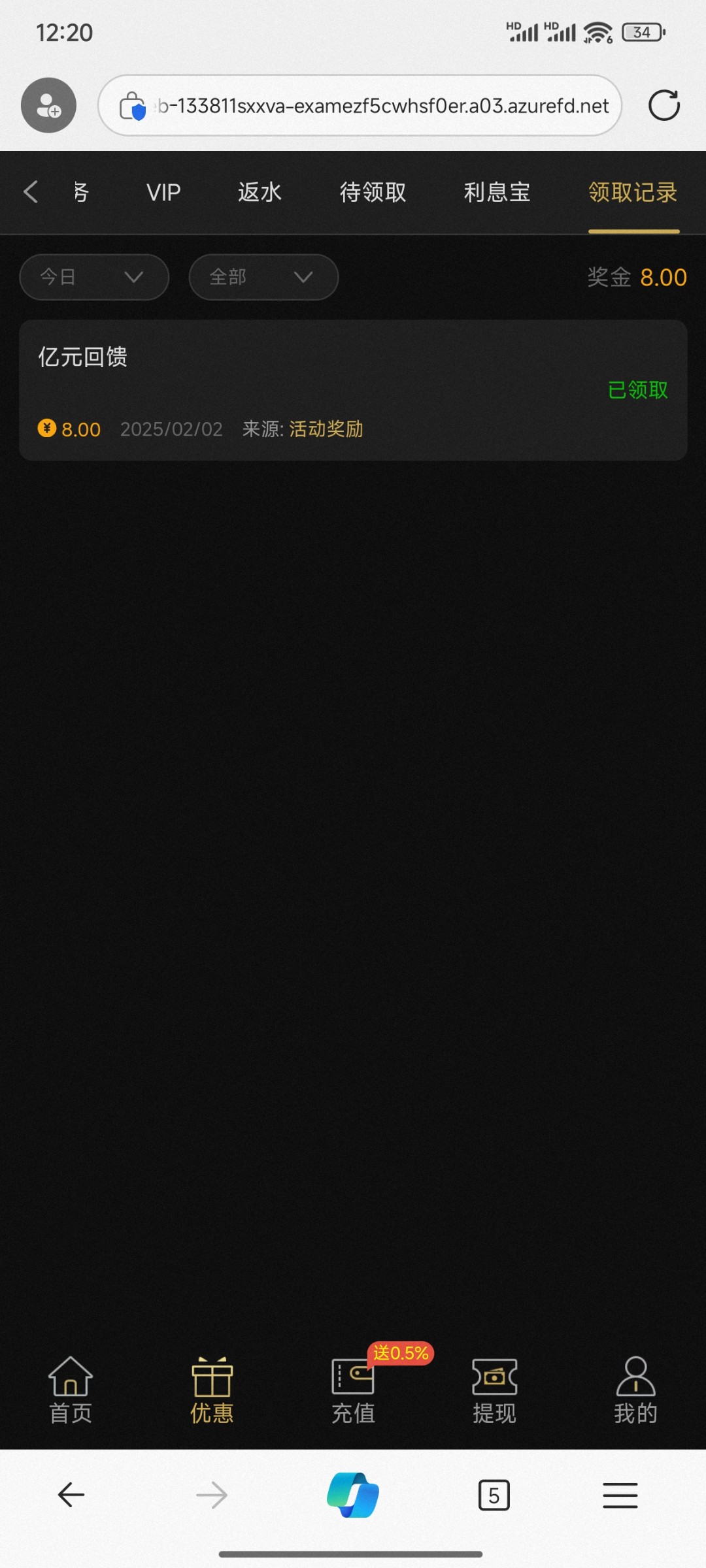The image size is (706, 1568).
Task: Select the 领取记录 tab
Action: 633,193
